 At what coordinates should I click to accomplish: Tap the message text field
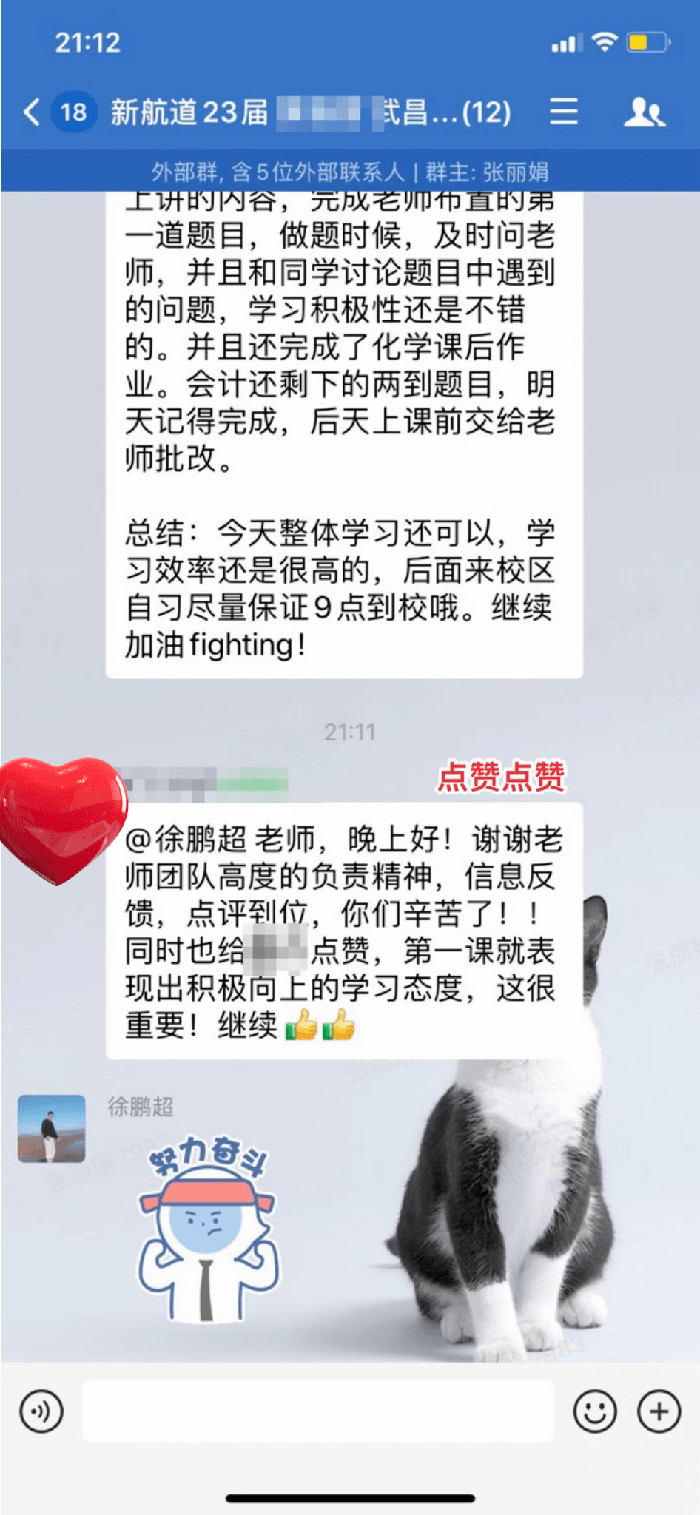[x=318, y=1411]
